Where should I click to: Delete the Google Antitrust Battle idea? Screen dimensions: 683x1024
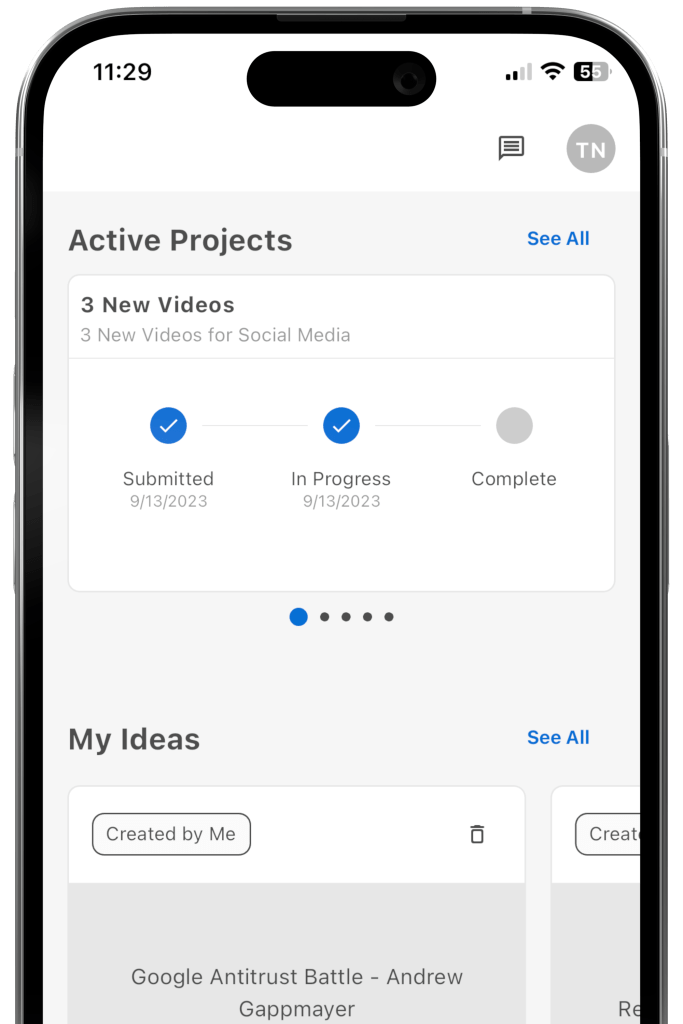click(477, 834)
